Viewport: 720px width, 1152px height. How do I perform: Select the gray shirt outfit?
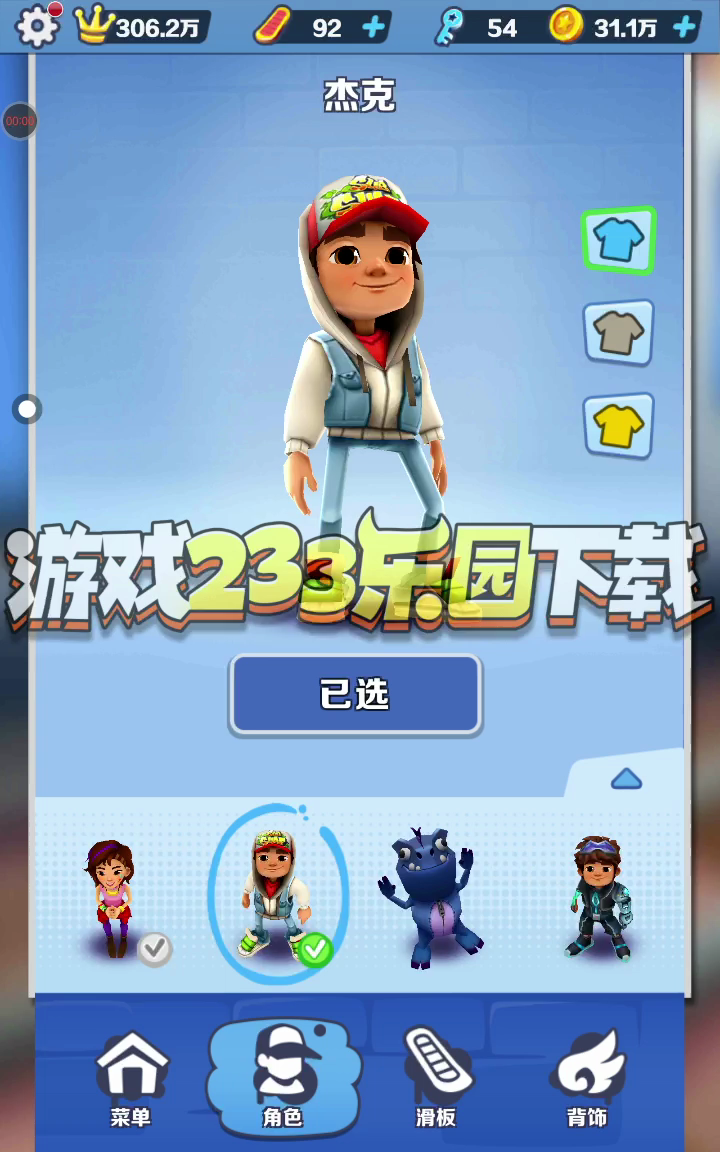pyautogui.click(x=618, y=333)
